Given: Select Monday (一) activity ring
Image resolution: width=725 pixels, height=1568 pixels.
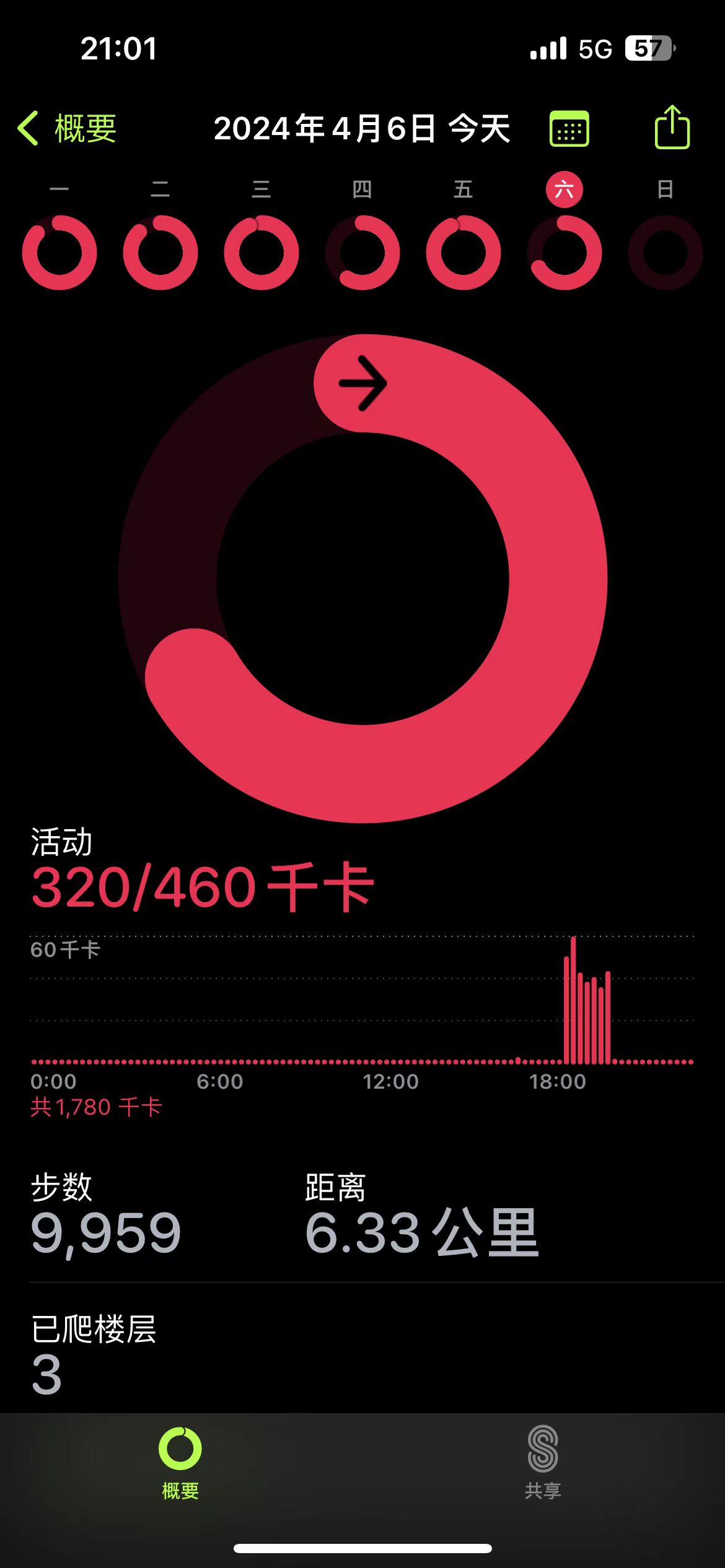Looking at the screenshot, I should [x=59, y=252].
